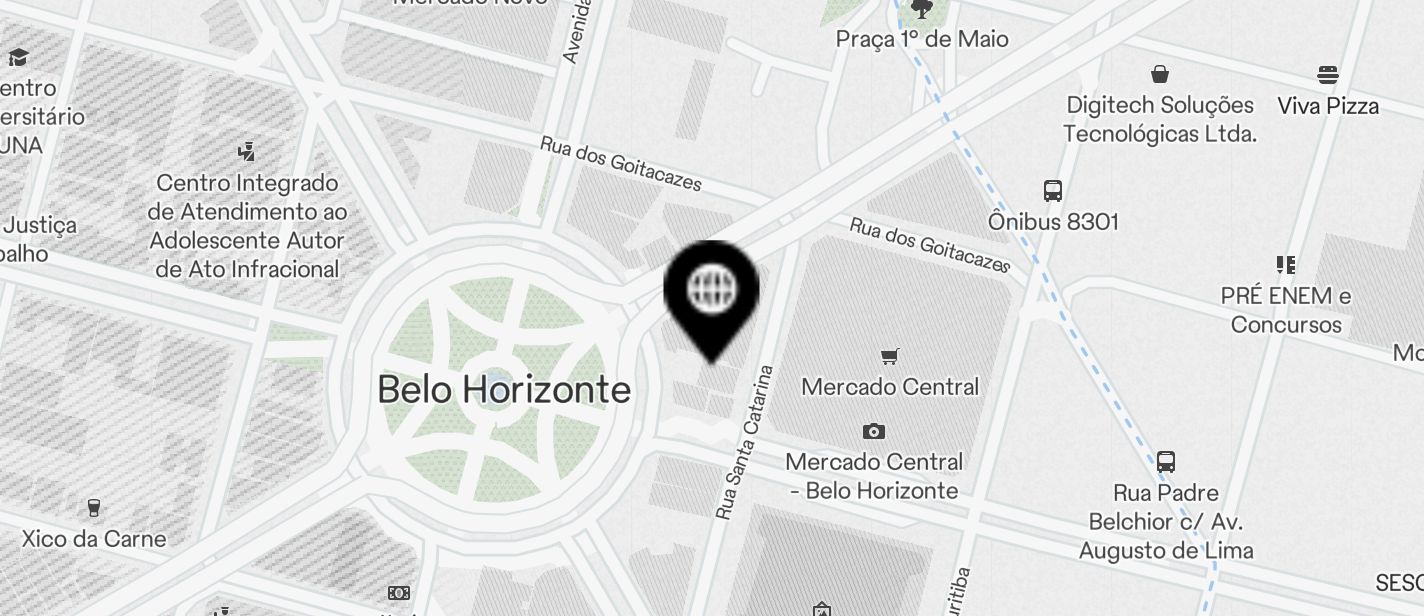Viewport: 1424px width, 616px height.
Task: Open Mercado Central - Belo Horizonte camera marker
Action: 874,432
